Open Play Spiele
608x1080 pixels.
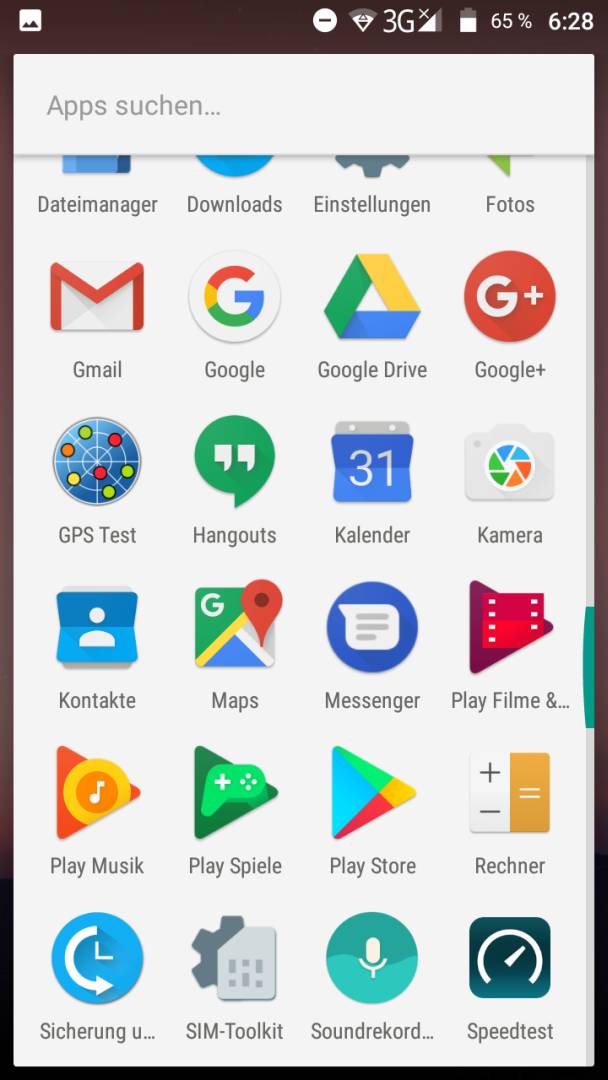[x=234, y=793]
